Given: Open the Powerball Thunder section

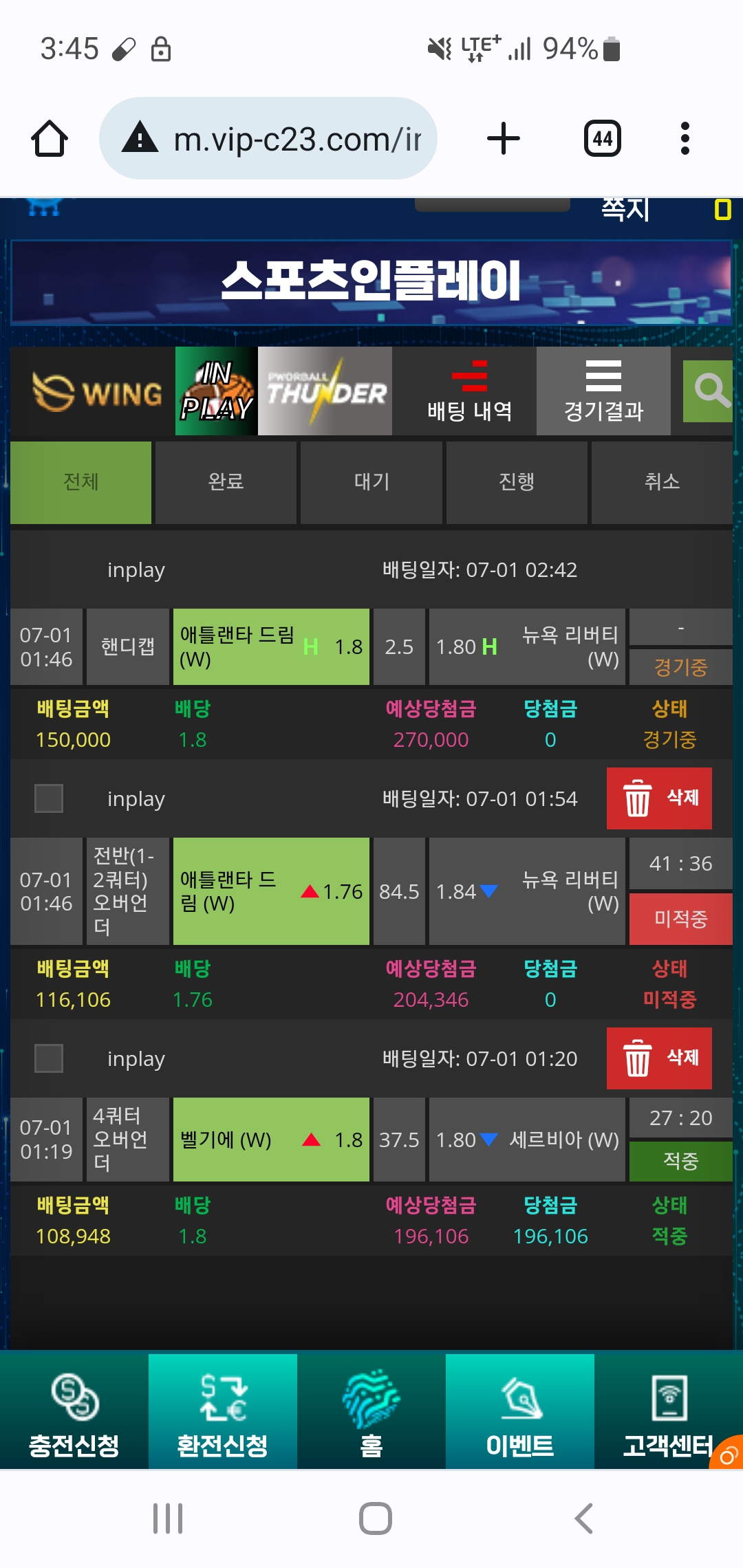Looking at the screenshot, I should click(x=325, y=392).
